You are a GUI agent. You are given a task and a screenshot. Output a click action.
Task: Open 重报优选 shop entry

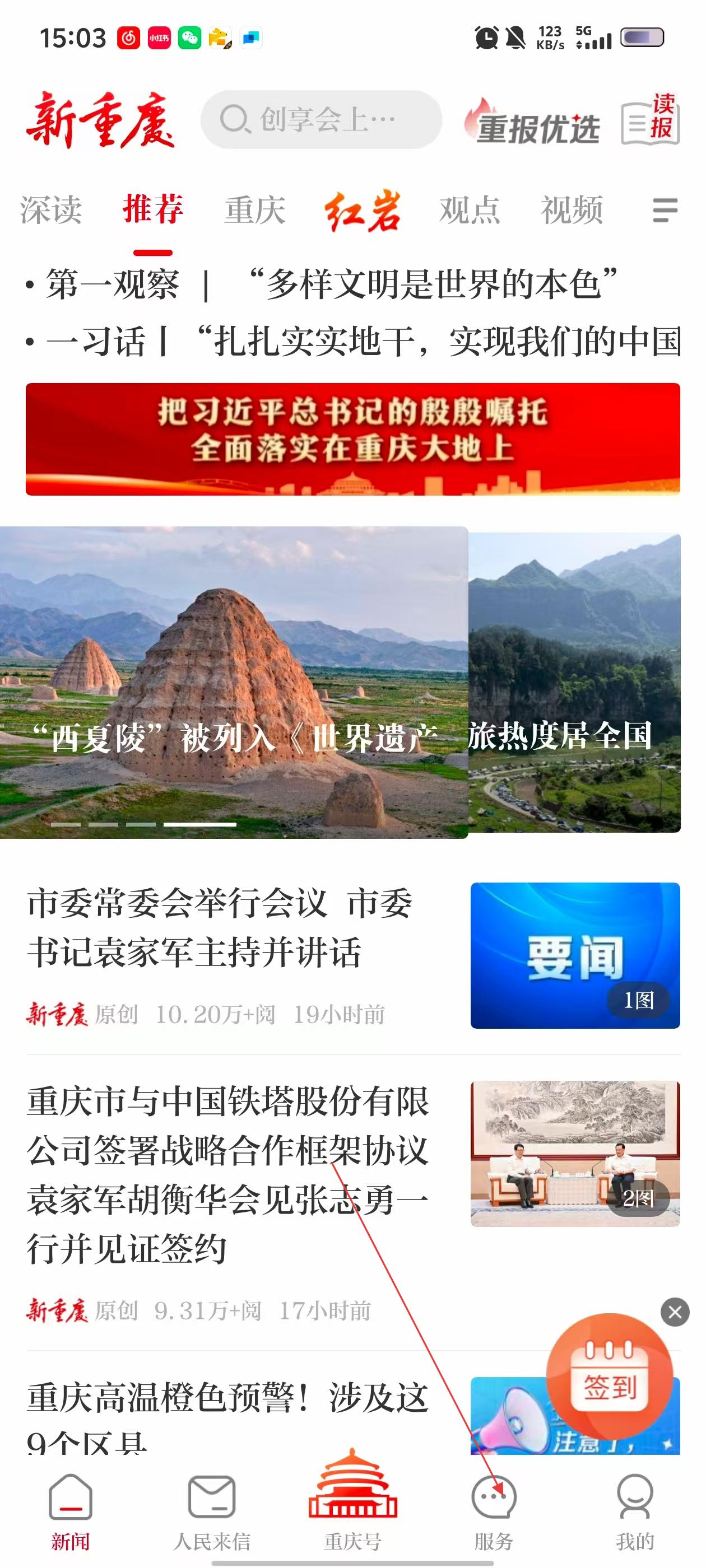(532, 122)
